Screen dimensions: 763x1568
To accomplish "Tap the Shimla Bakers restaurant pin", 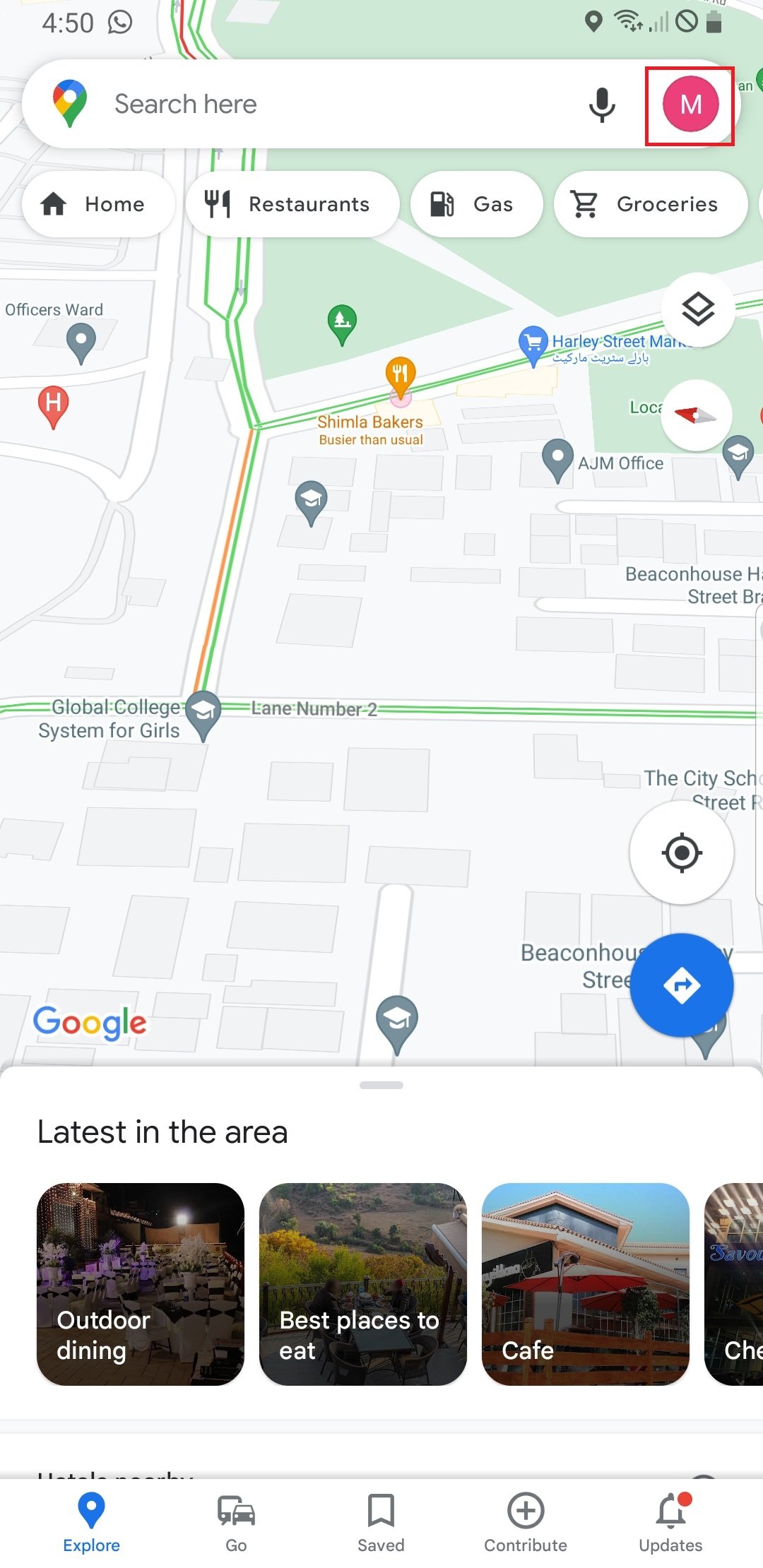I will click(x=401, y=375).
